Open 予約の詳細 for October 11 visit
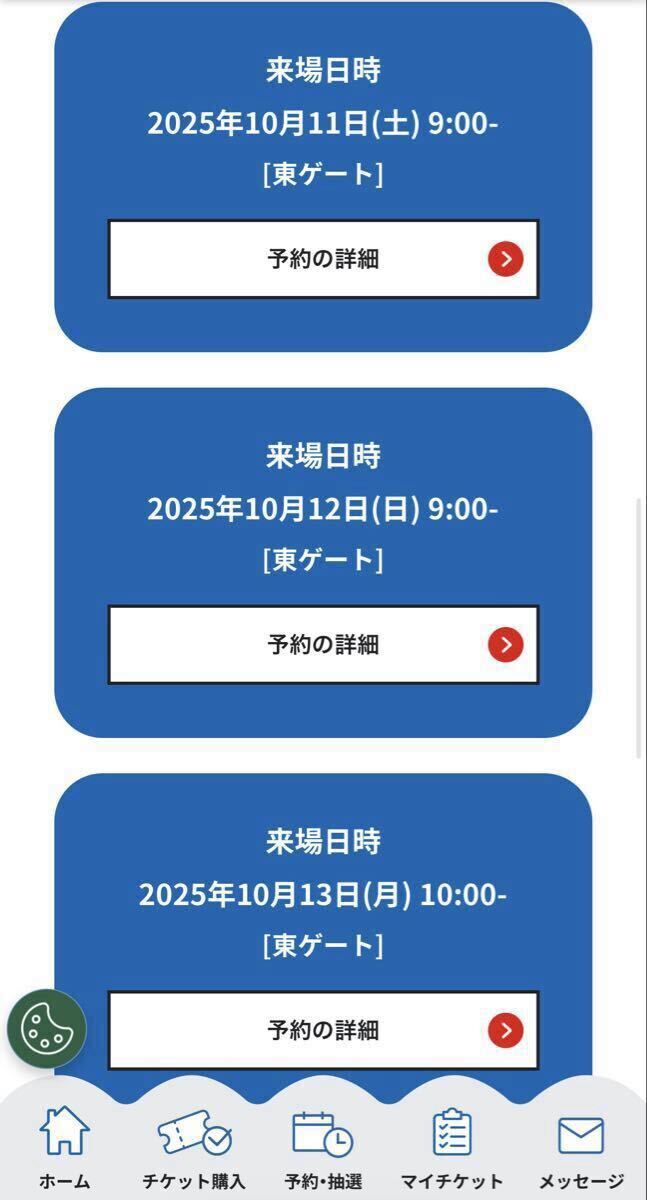647x1200 pixels. coord(323,259)
